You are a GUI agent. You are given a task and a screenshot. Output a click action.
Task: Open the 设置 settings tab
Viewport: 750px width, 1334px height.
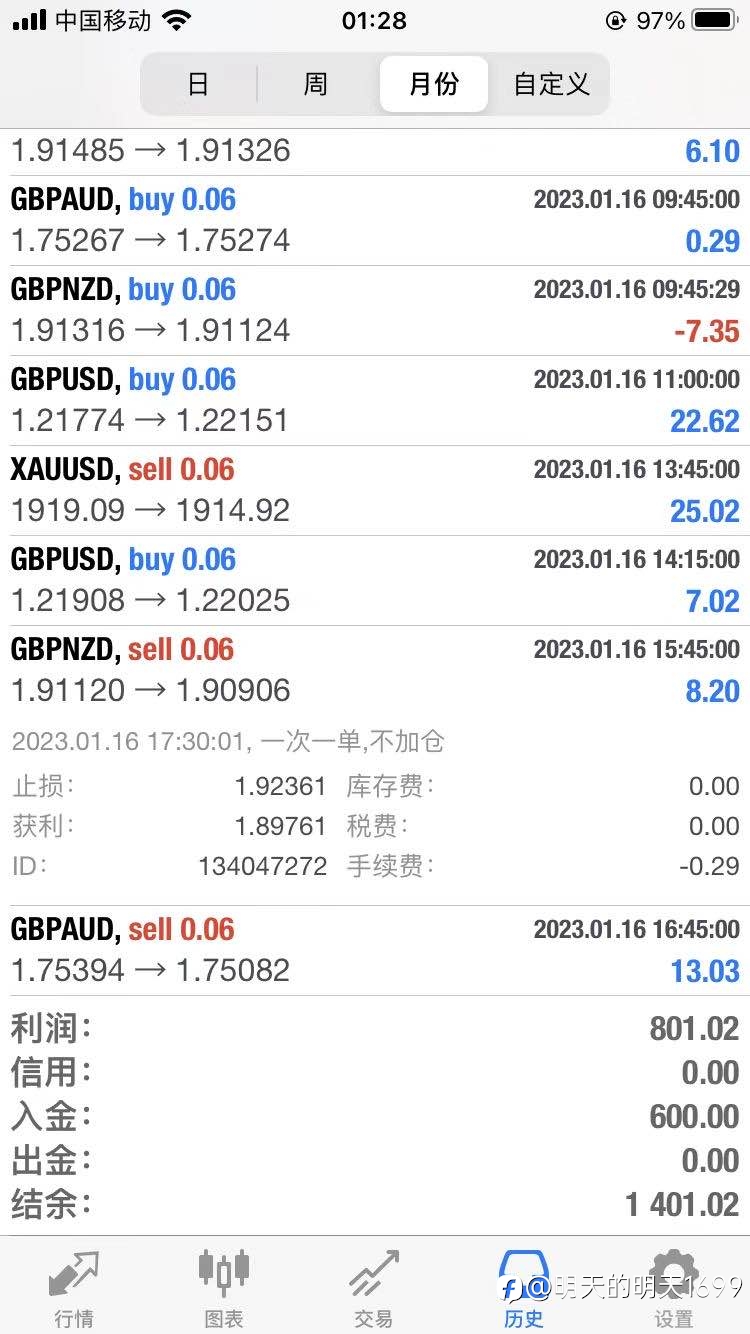tap(673, 1288)
